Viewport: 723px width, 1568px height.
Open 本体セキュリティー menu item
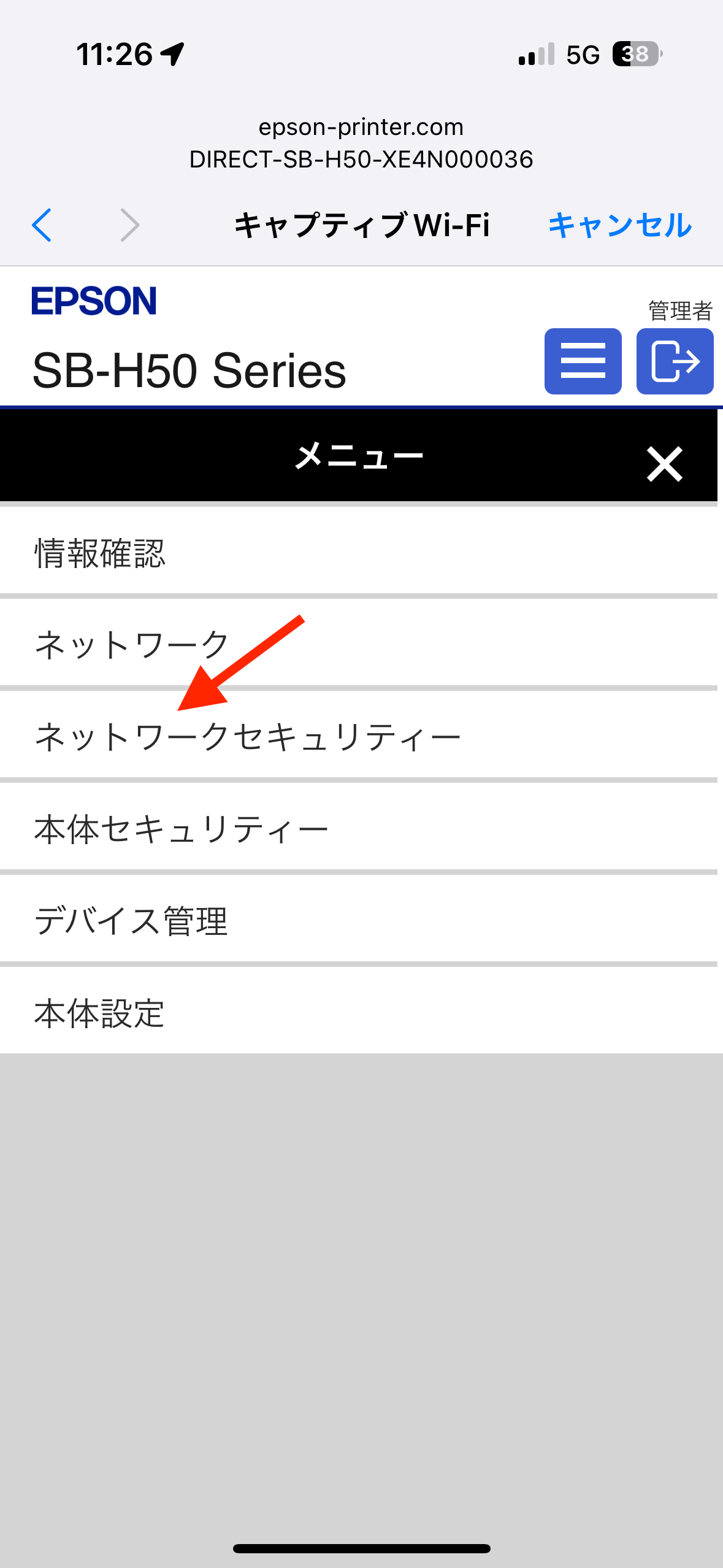click(x=359, y=829)
